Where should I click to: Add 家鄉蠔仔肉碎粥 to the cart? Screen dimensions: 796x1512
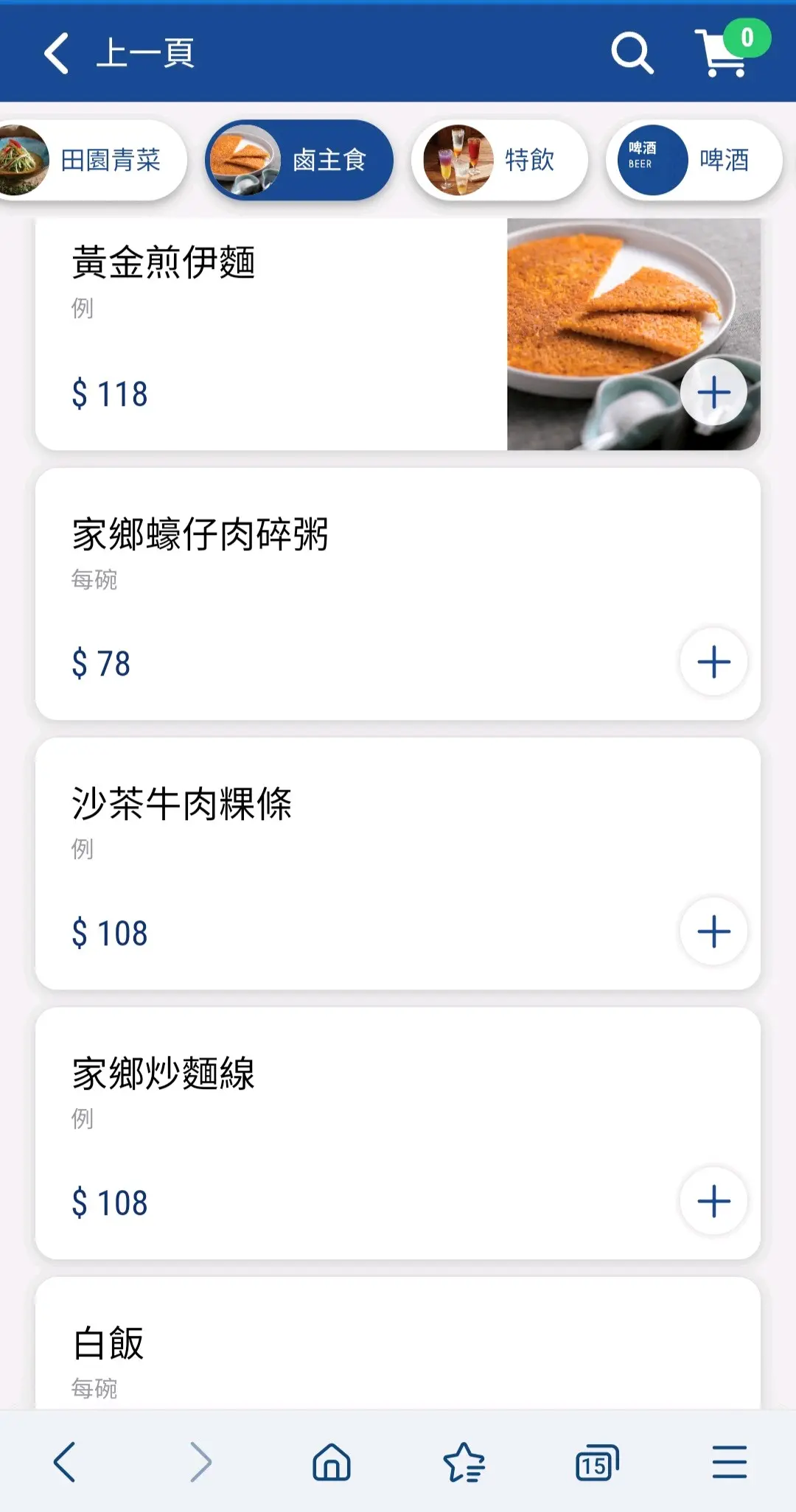[x=713, y=662]
